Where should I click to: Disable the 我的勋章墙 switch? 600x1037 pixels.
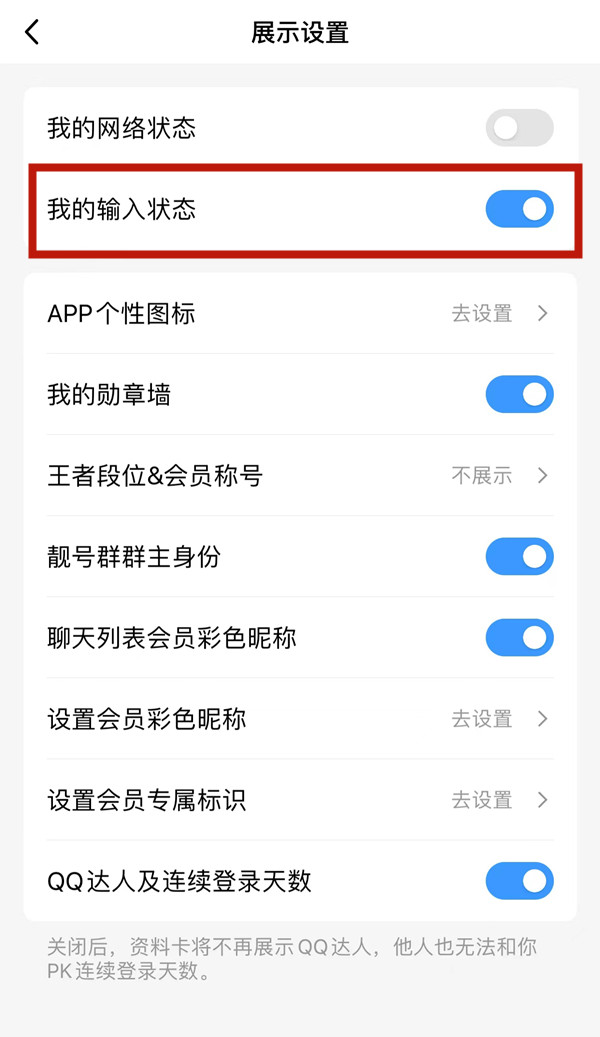pos(519,395)
